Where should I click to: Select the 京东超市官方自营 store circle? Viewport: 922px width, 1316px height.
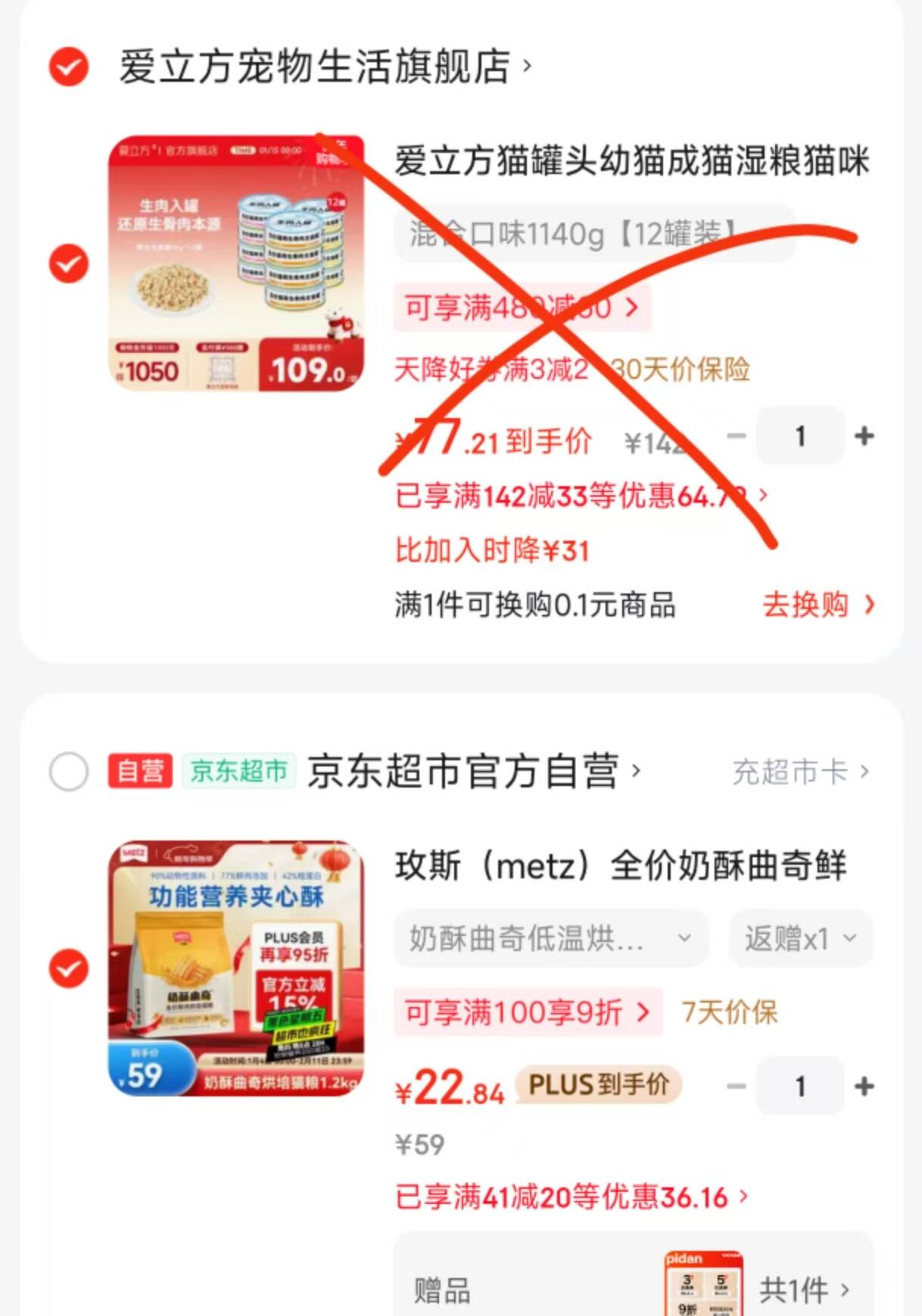pos(68,772)
